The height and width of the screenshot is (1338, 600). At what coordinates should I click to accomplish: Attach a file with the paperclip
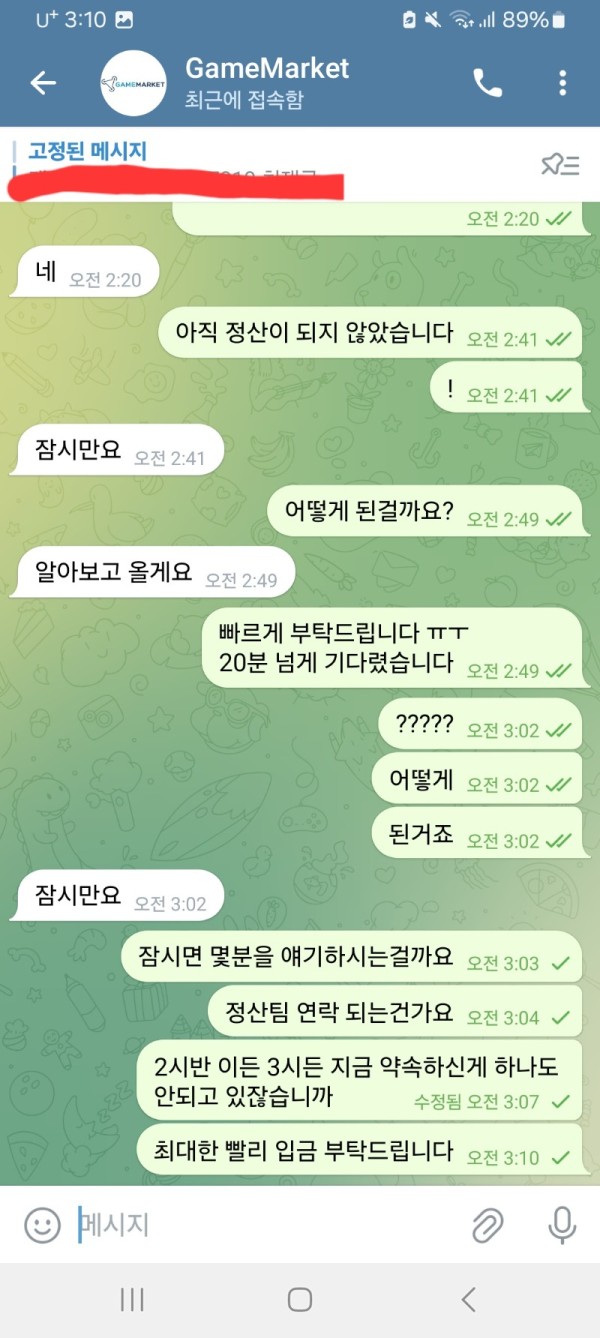pos(487,1224)
